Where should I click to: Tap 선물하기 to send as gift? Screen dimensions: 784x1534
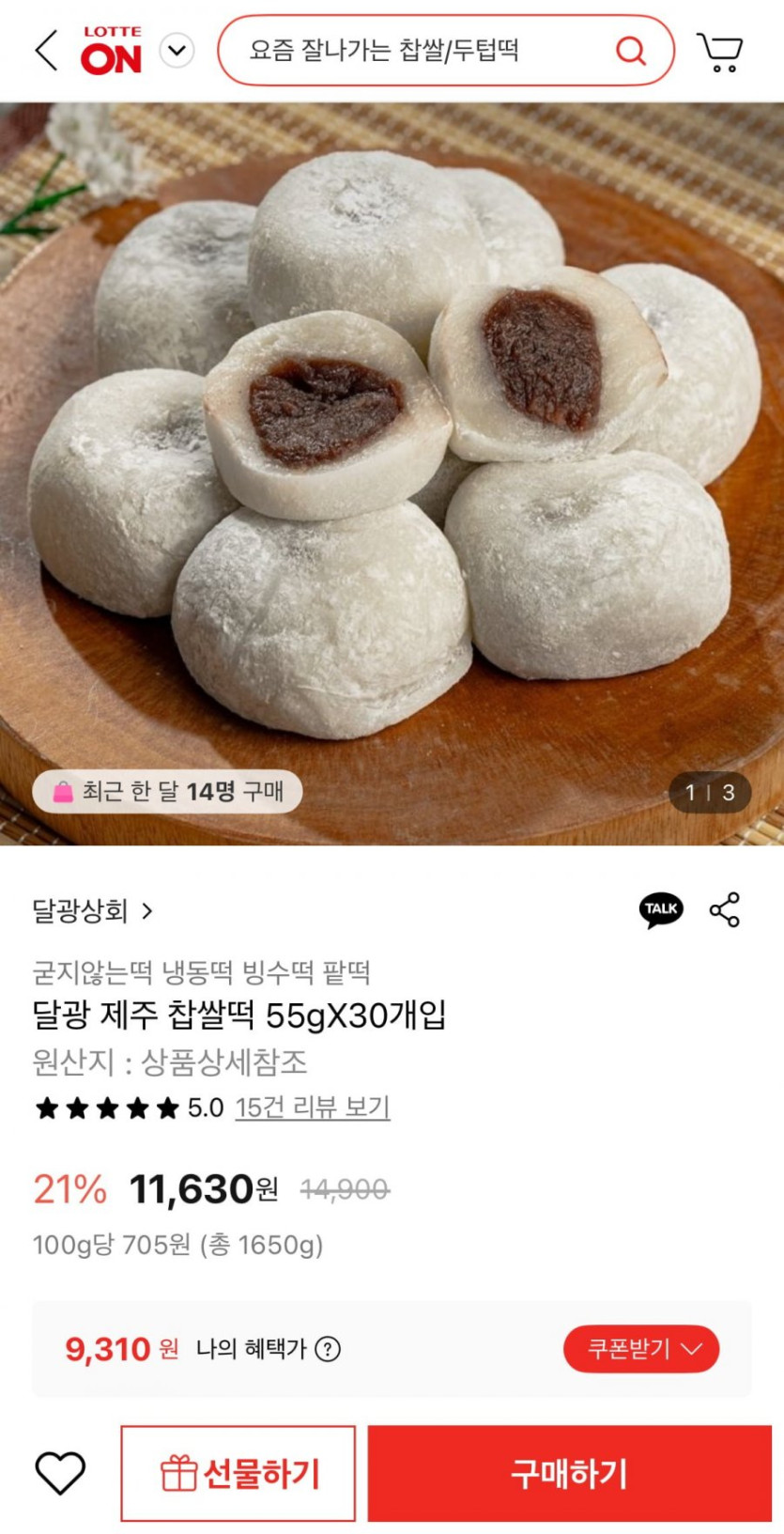238,1473
